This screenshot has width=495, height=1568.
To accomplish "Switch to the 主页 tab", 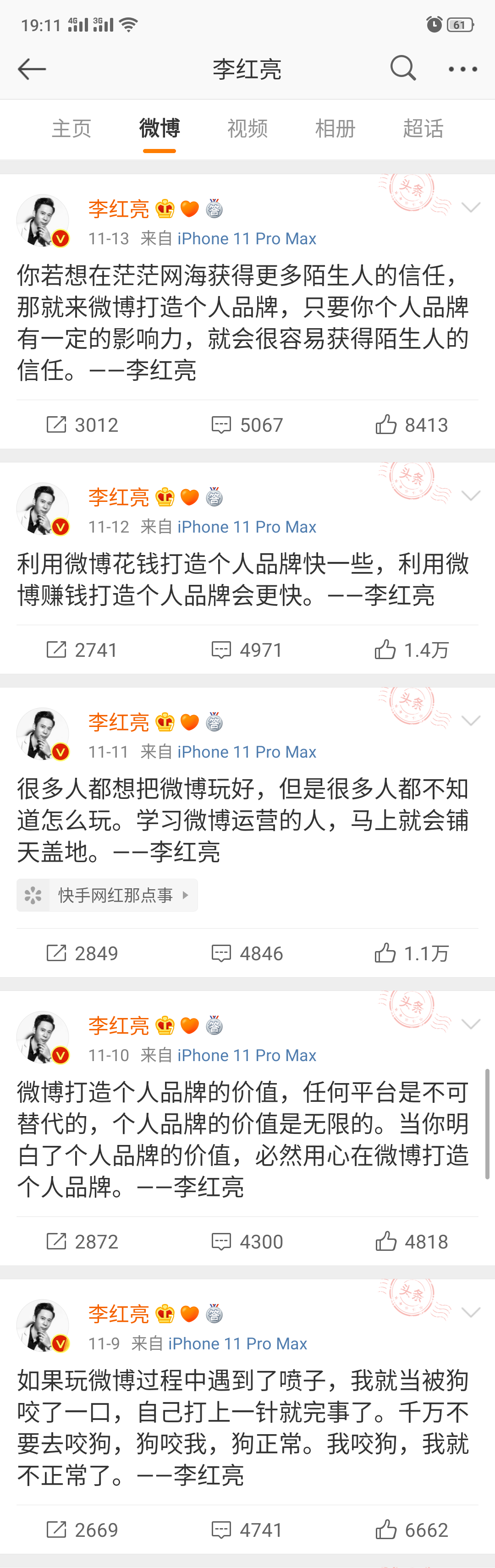I will tap(71, 128).
